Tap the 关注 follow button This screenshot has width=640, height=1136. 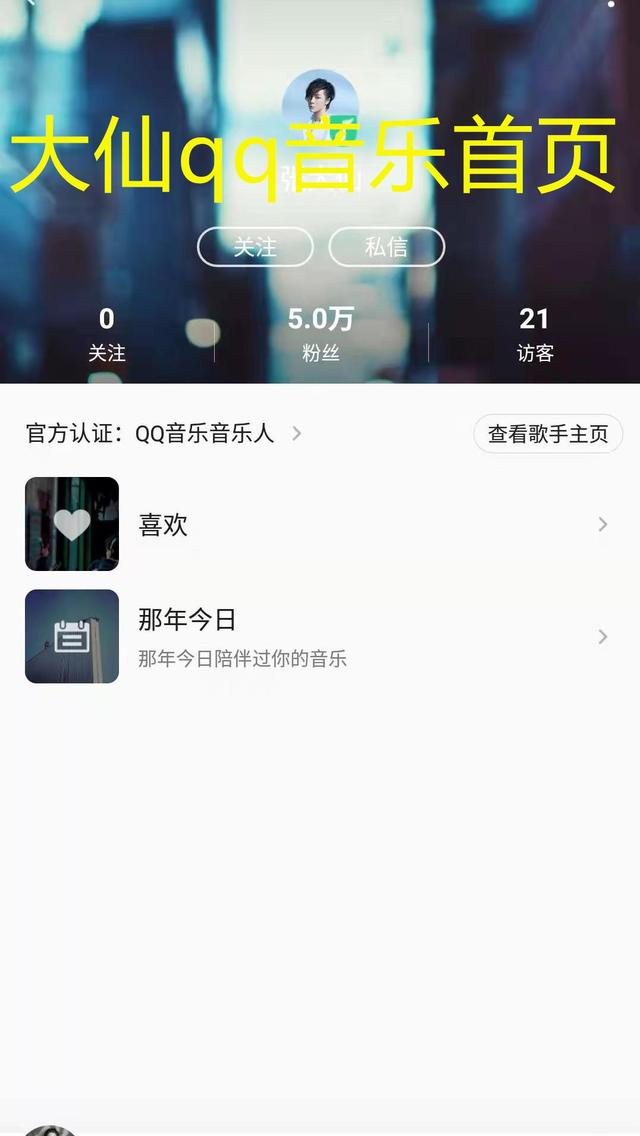255,247
